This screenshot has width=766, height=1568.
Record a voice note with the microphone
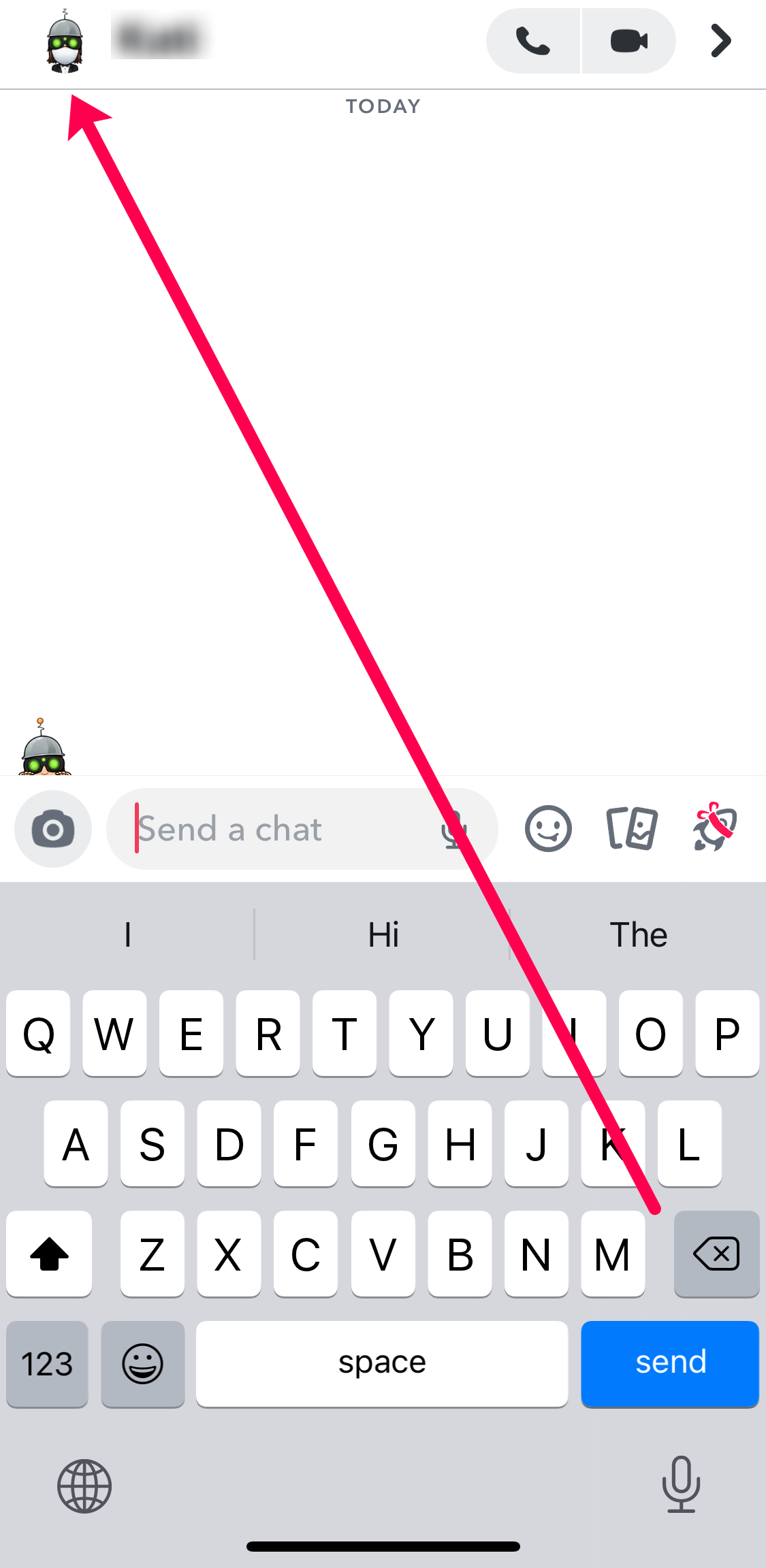tap(453, 830)
